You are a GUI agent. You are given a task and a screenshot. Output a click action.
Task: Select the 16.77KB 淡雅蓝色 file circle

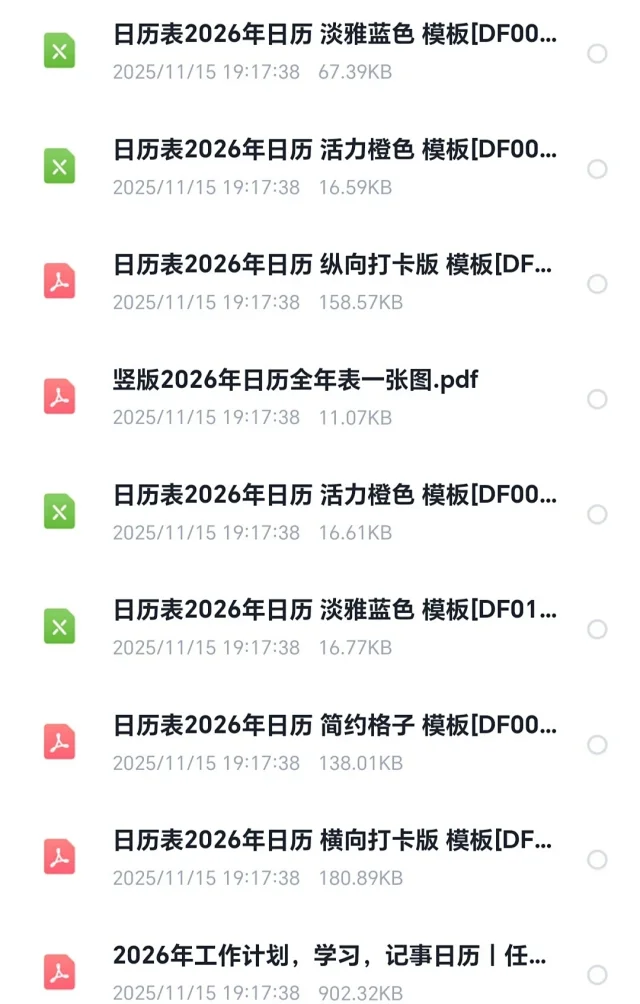[x=597, y=629]
